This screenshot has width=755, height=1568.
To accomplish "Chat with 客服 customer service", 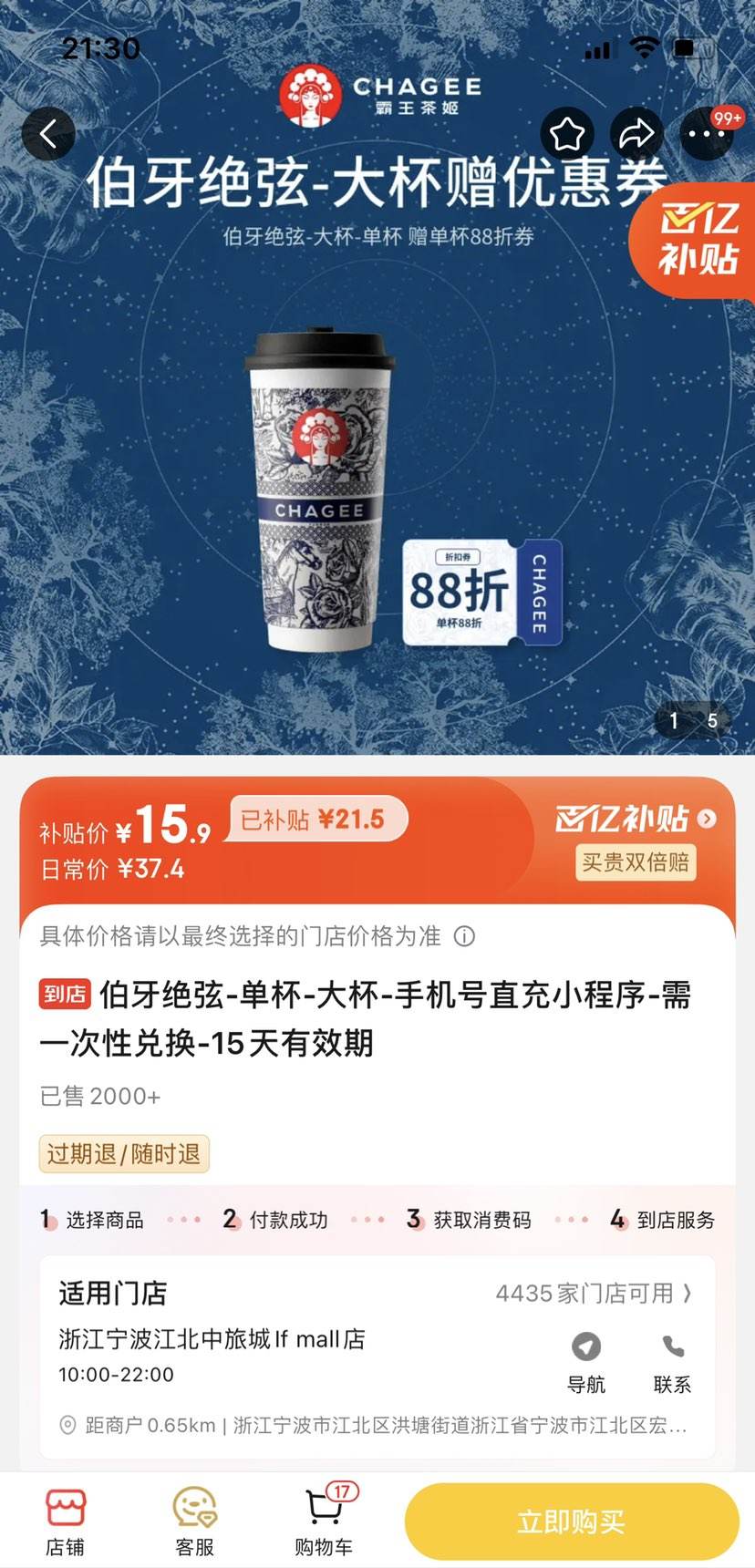I will coord(194,1521).
